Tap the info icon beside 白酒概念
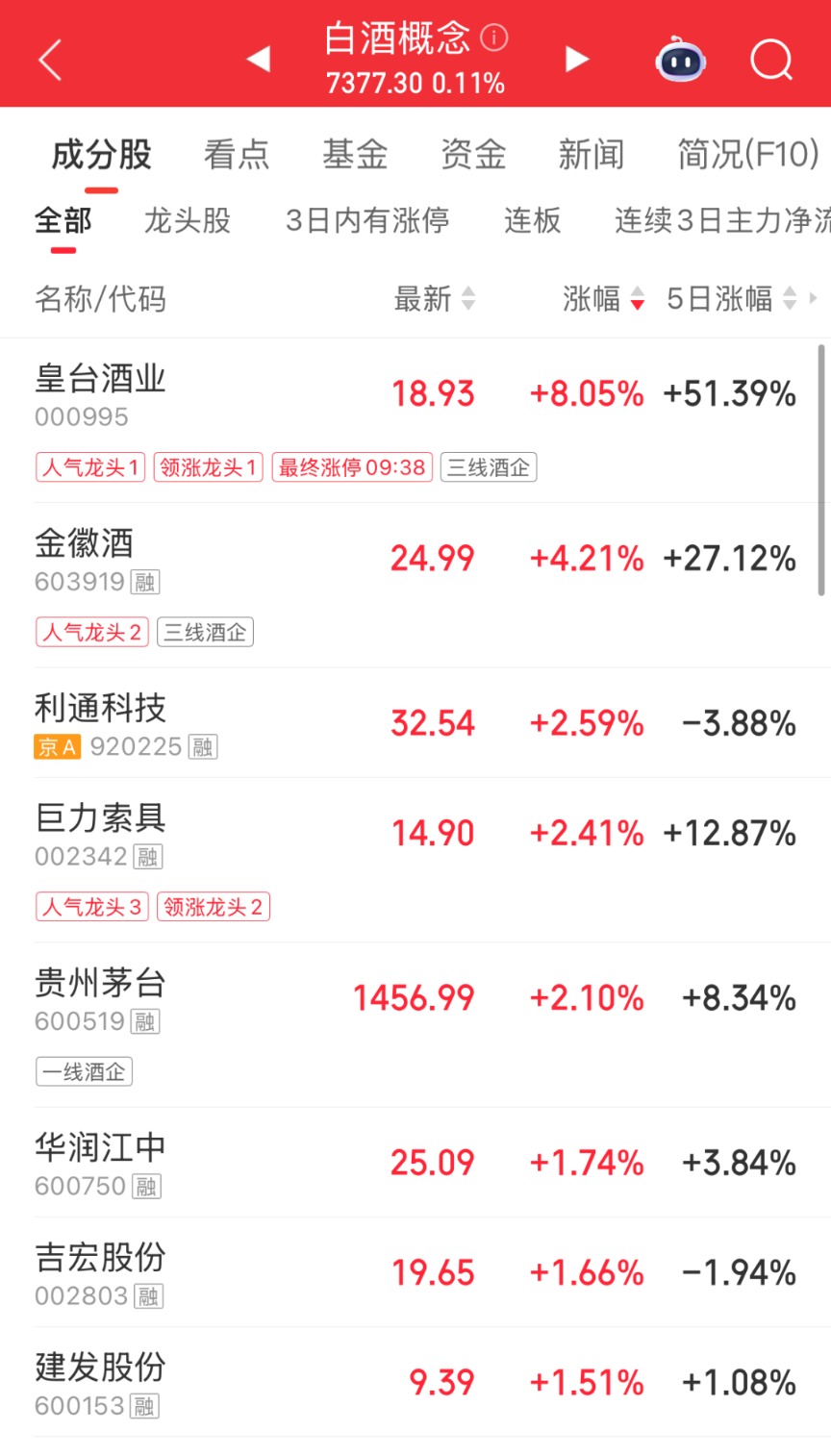 tap(494, 38)
